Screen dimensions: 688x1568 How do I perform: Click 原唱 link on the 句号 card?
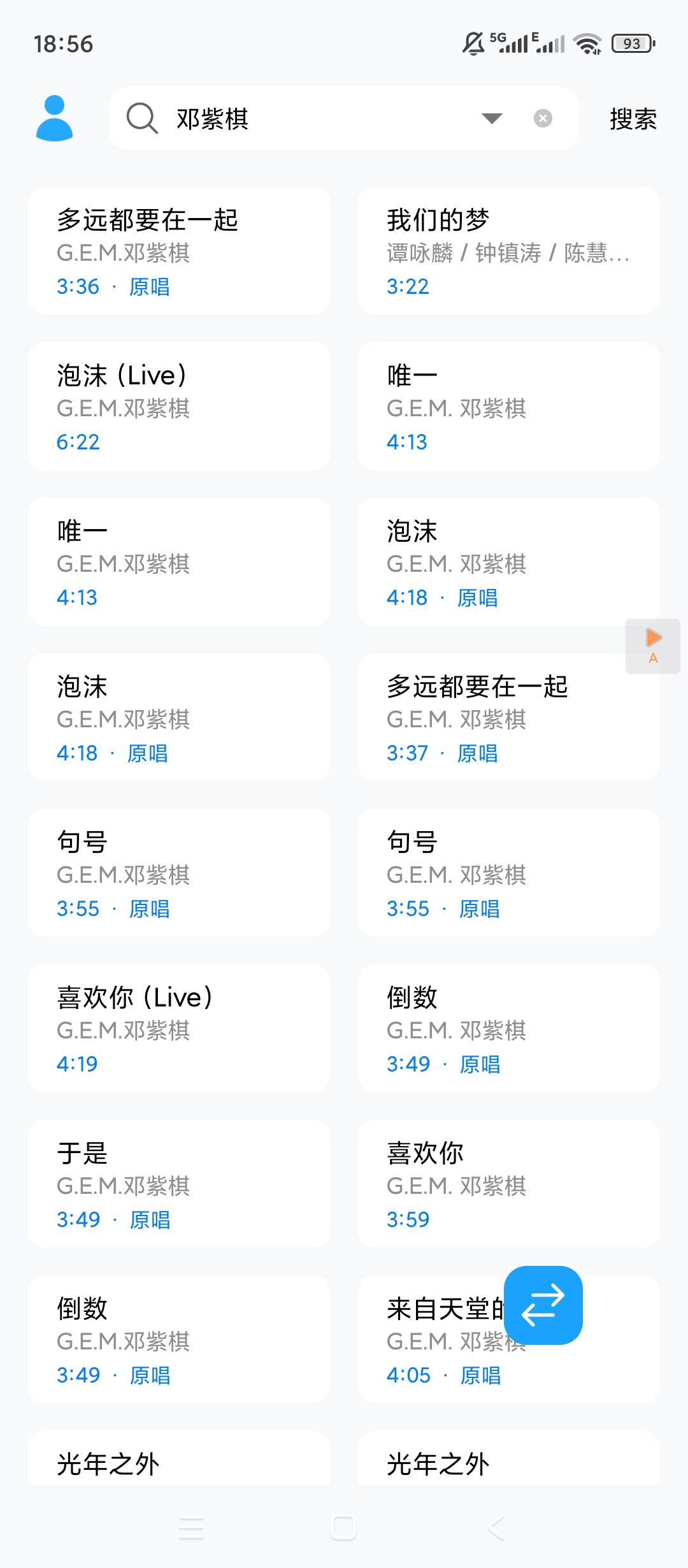coord(149,908)
